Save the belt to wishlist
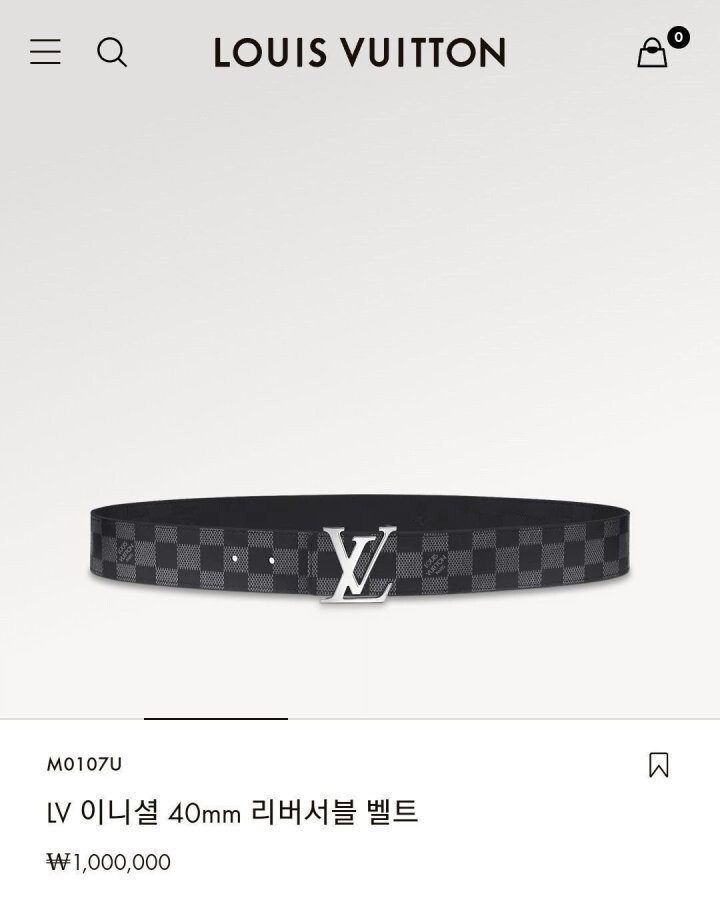 658,765
